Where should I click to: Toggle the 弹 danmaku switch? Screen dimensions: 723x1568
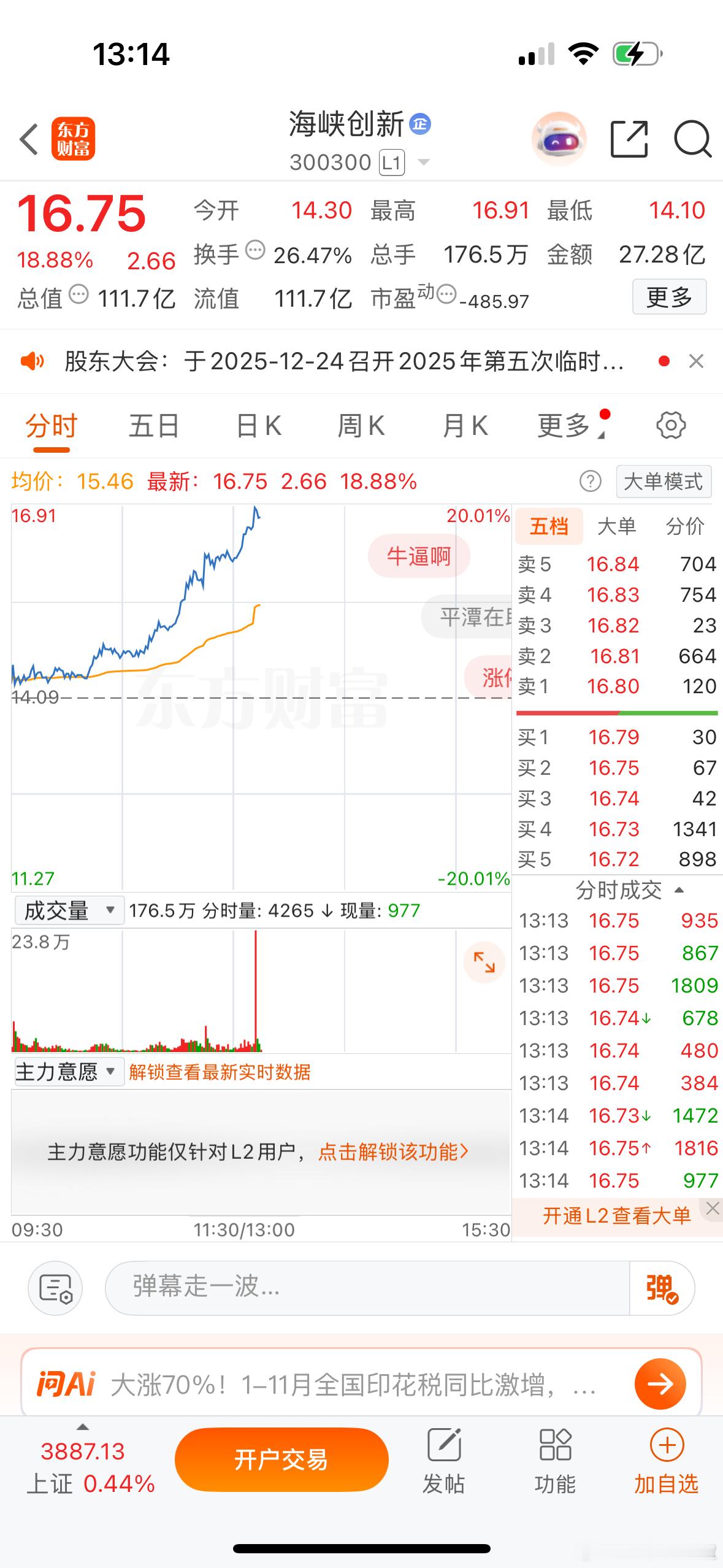click(x=660, y=1289)
